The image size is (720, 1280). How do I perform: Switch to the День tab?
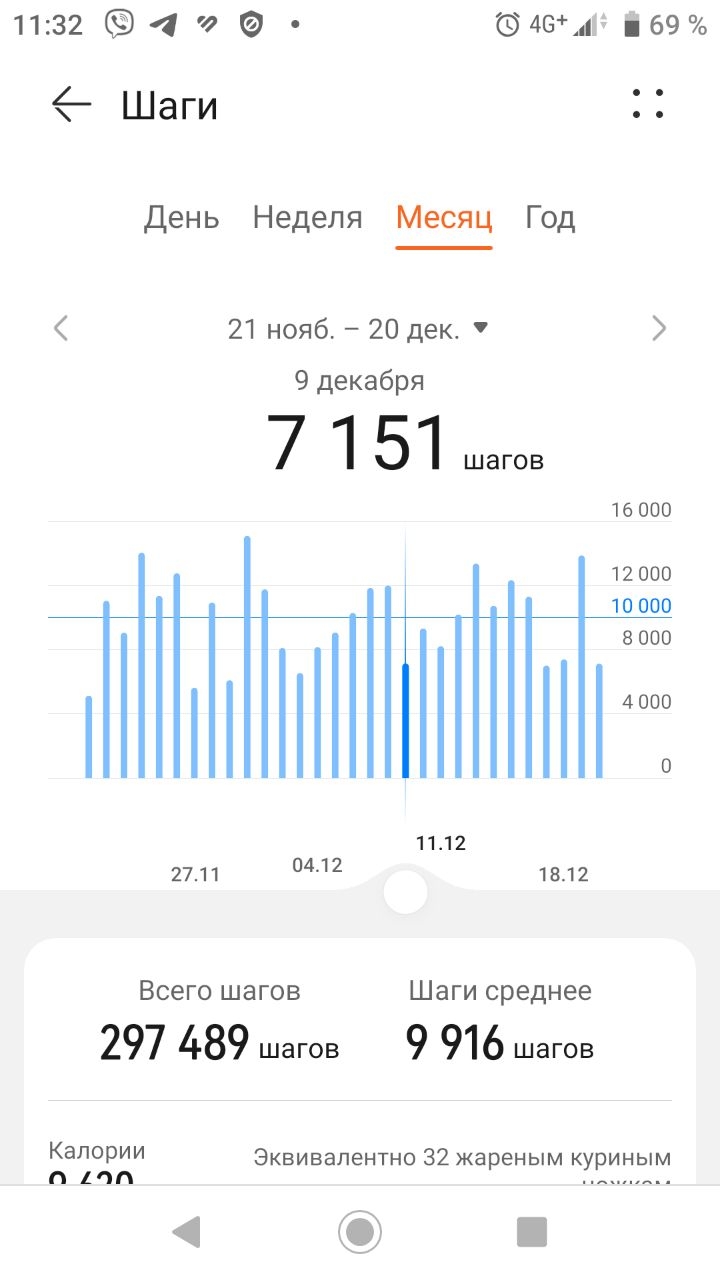[181, 218]
